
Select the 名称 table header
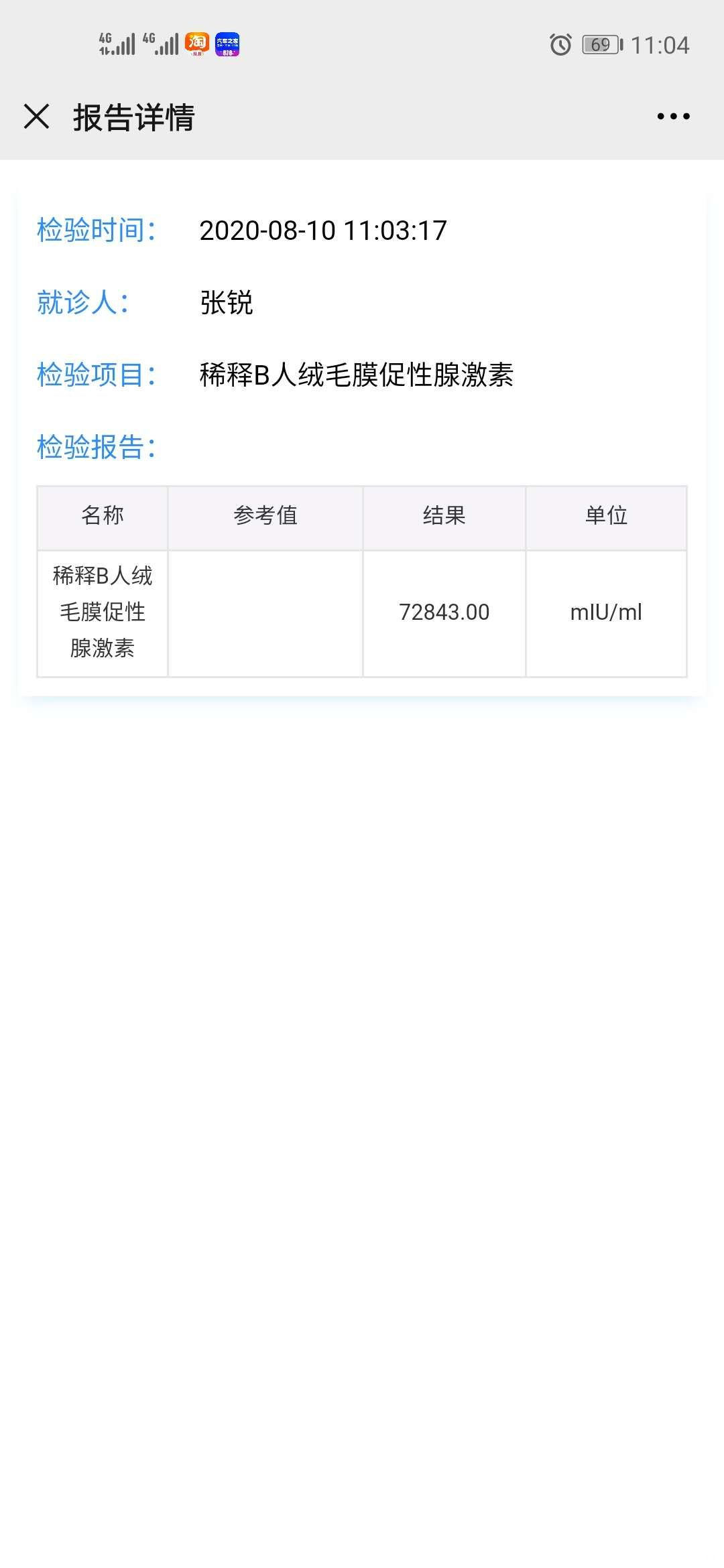click(x=102, y=516)
